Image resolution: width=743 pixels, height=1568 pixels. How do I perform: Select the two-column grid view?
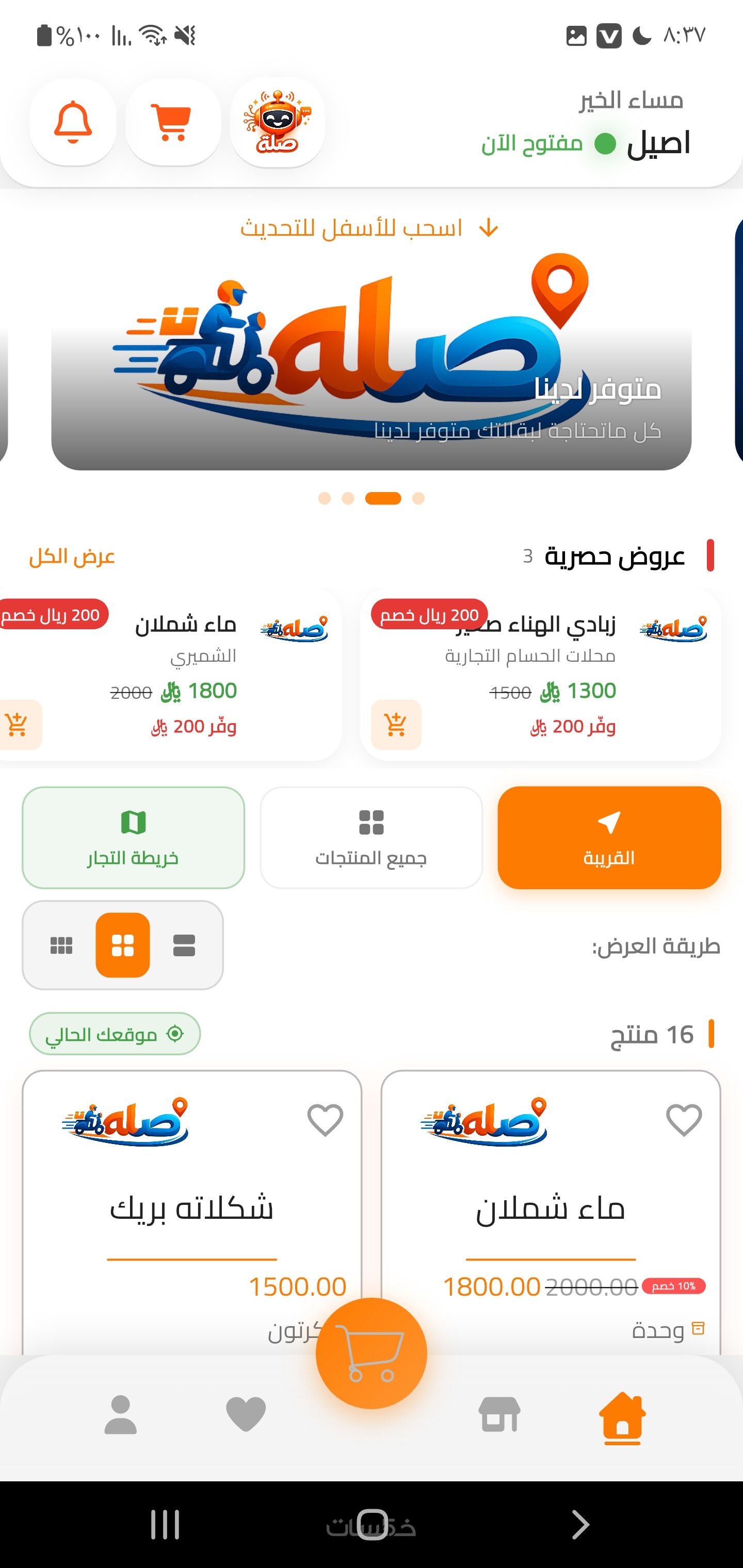(123, 945)
